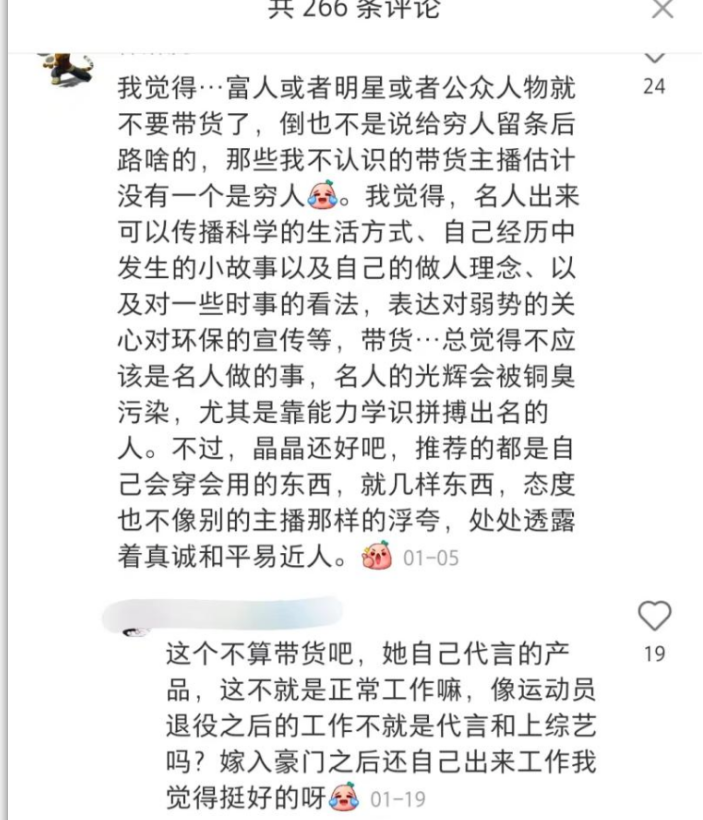The width and height of the screenshot is (703, 820).
Task: Open the reply author's small avatar
Action: (x=131, y=631)
